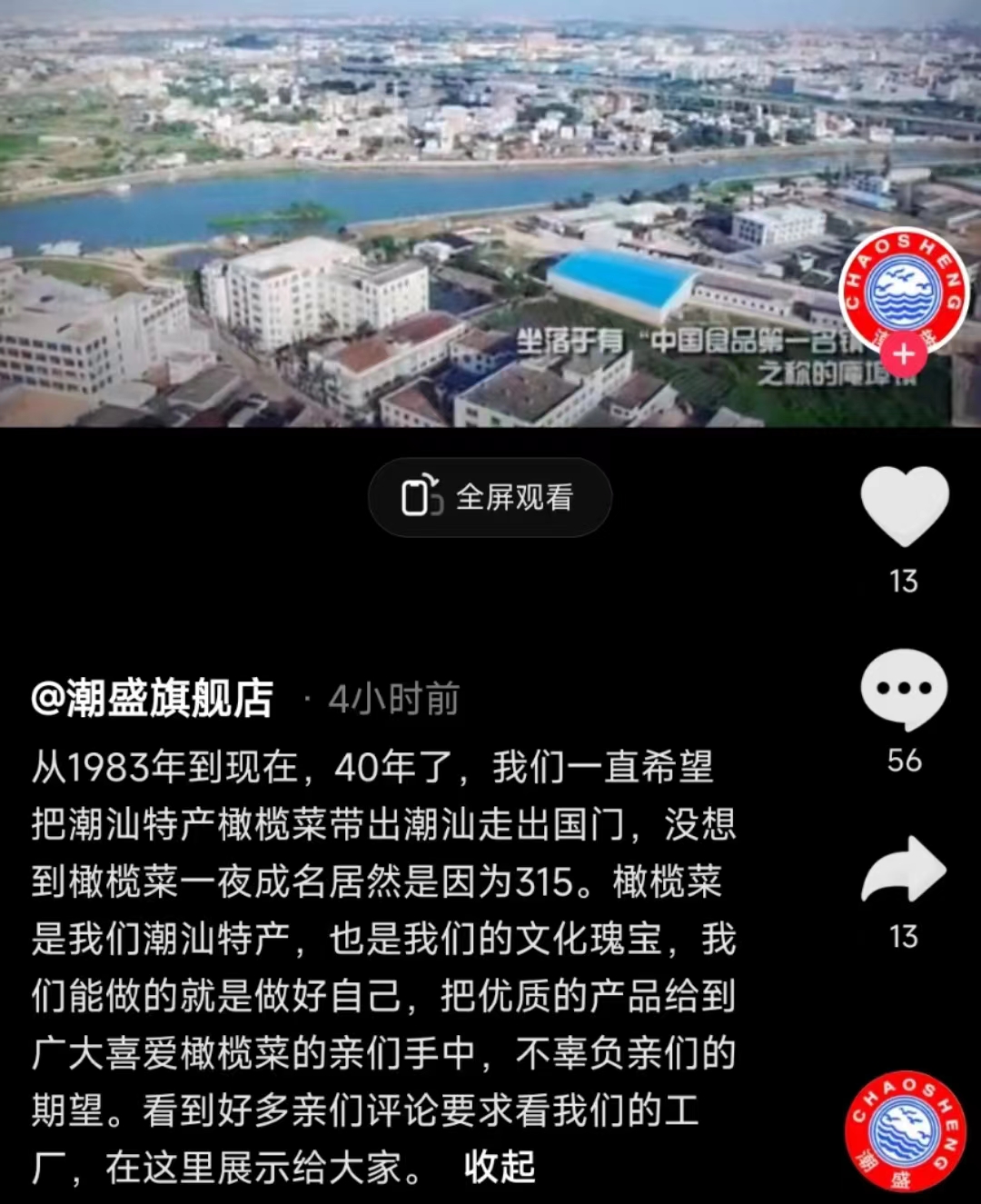Select the rotate-phone icon inside the fullscreen pill
The height and width of the screenshot is (1204, 981).
point(421,497)
